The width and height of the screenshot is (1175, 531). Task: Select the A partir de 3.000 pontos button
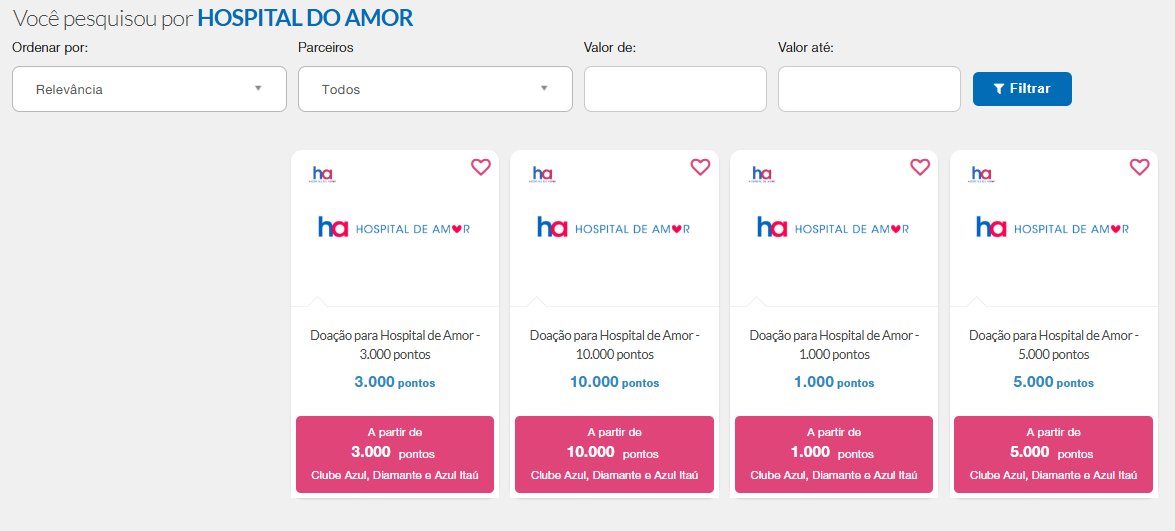(x=395, y=453)
